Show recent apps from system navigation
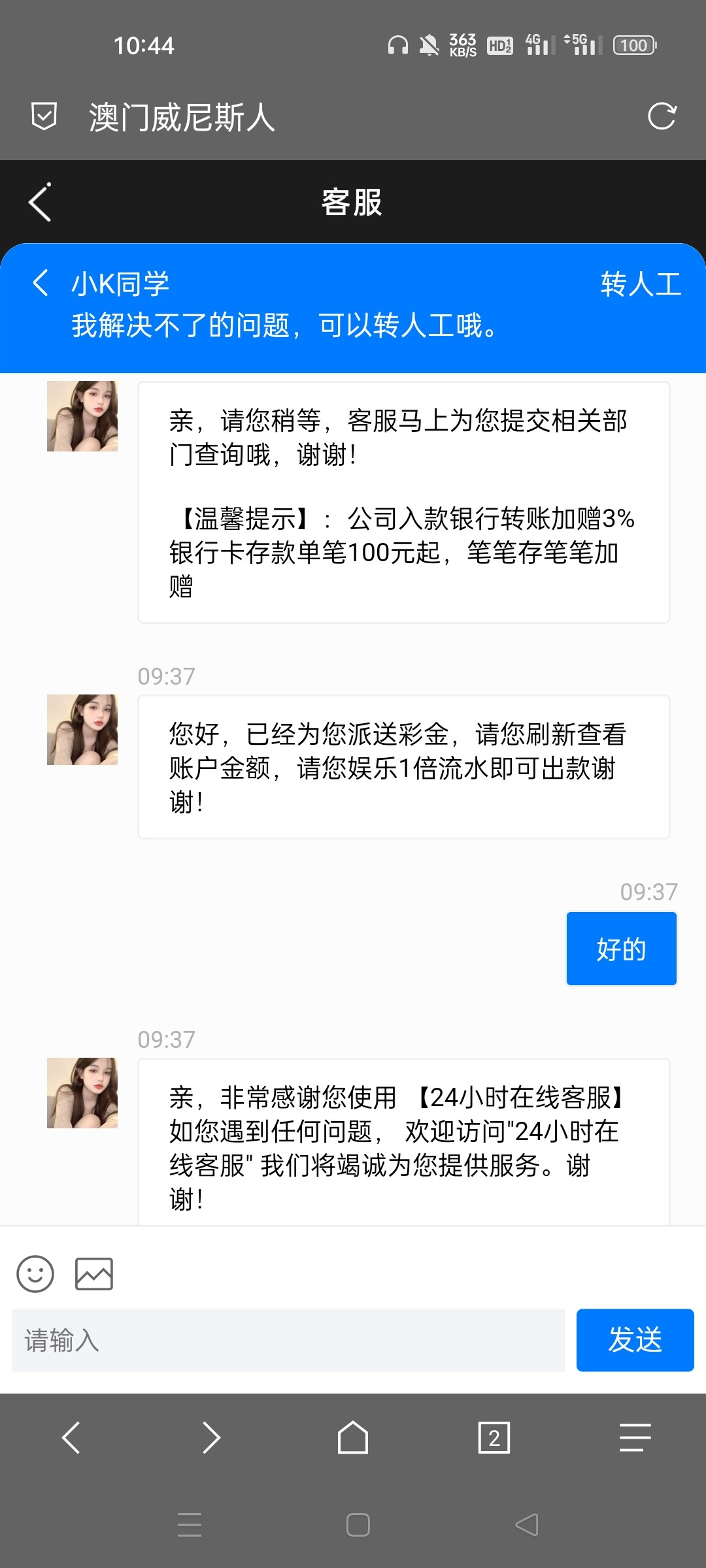 (x=190, y=1525)
